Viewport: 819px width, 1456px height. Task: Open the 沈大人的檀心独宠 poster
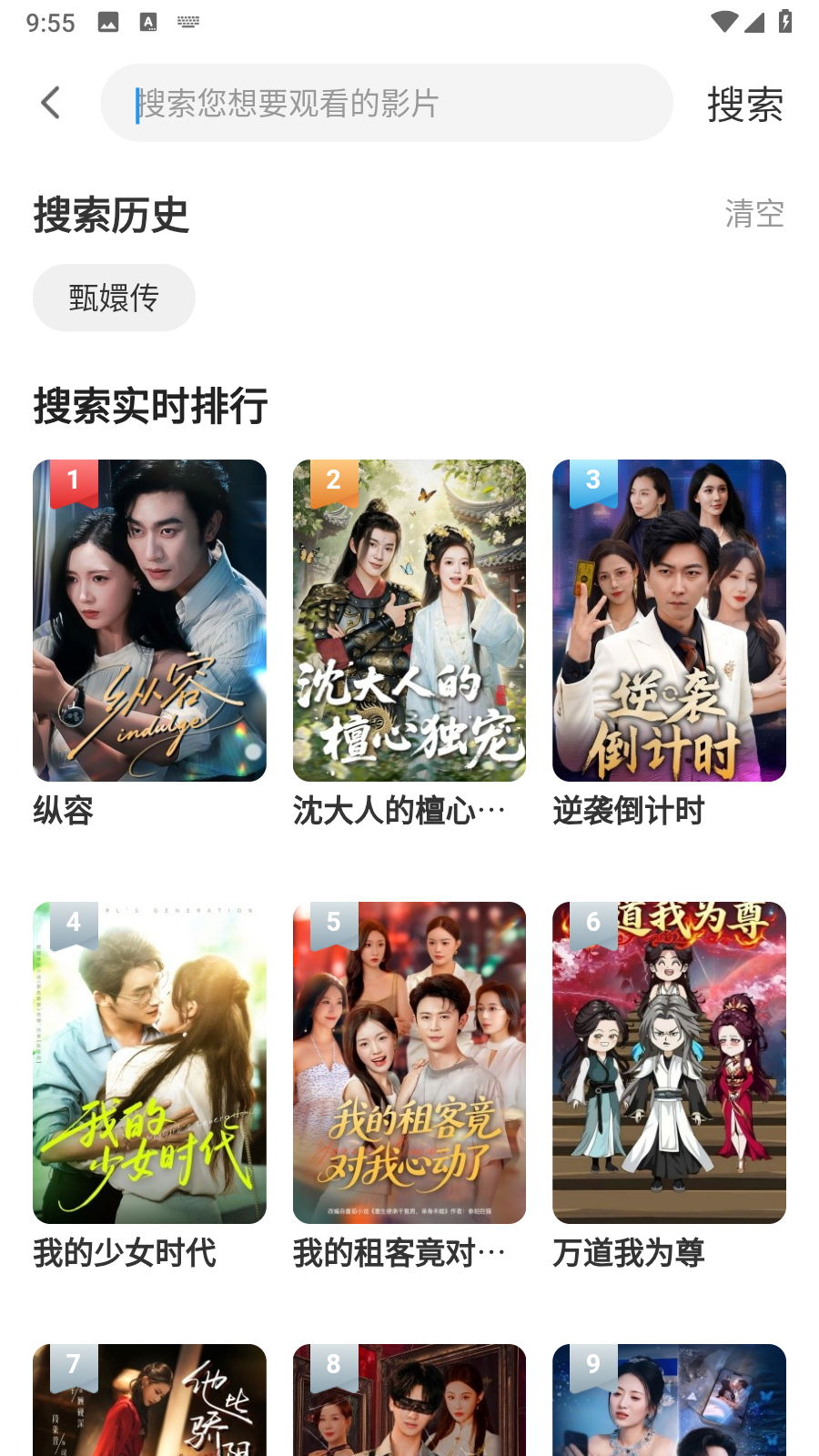[409, 620]
